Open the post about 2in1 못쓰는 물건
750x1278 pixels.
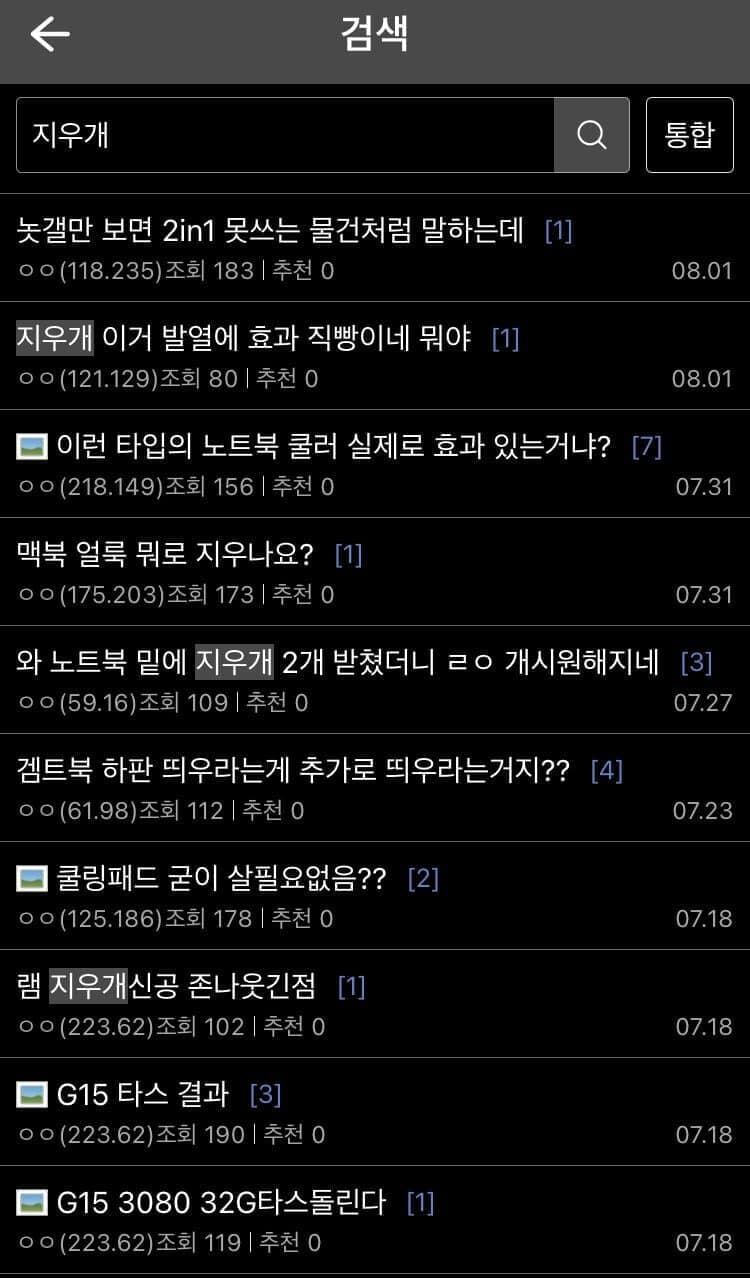coord(270,231)
